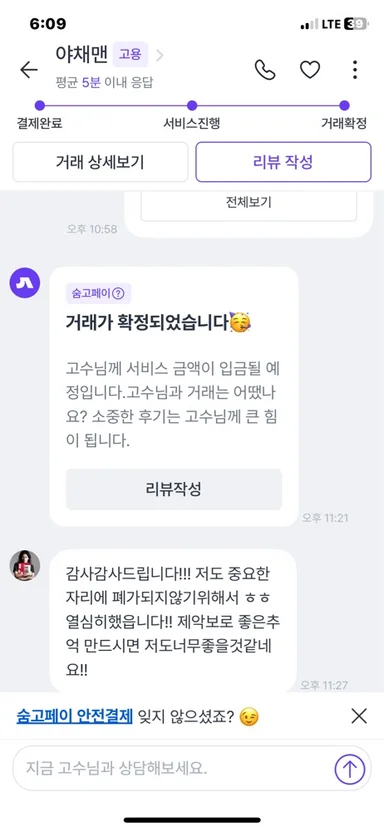Open the 숨고페이 help badge

(x=99, y=293)
